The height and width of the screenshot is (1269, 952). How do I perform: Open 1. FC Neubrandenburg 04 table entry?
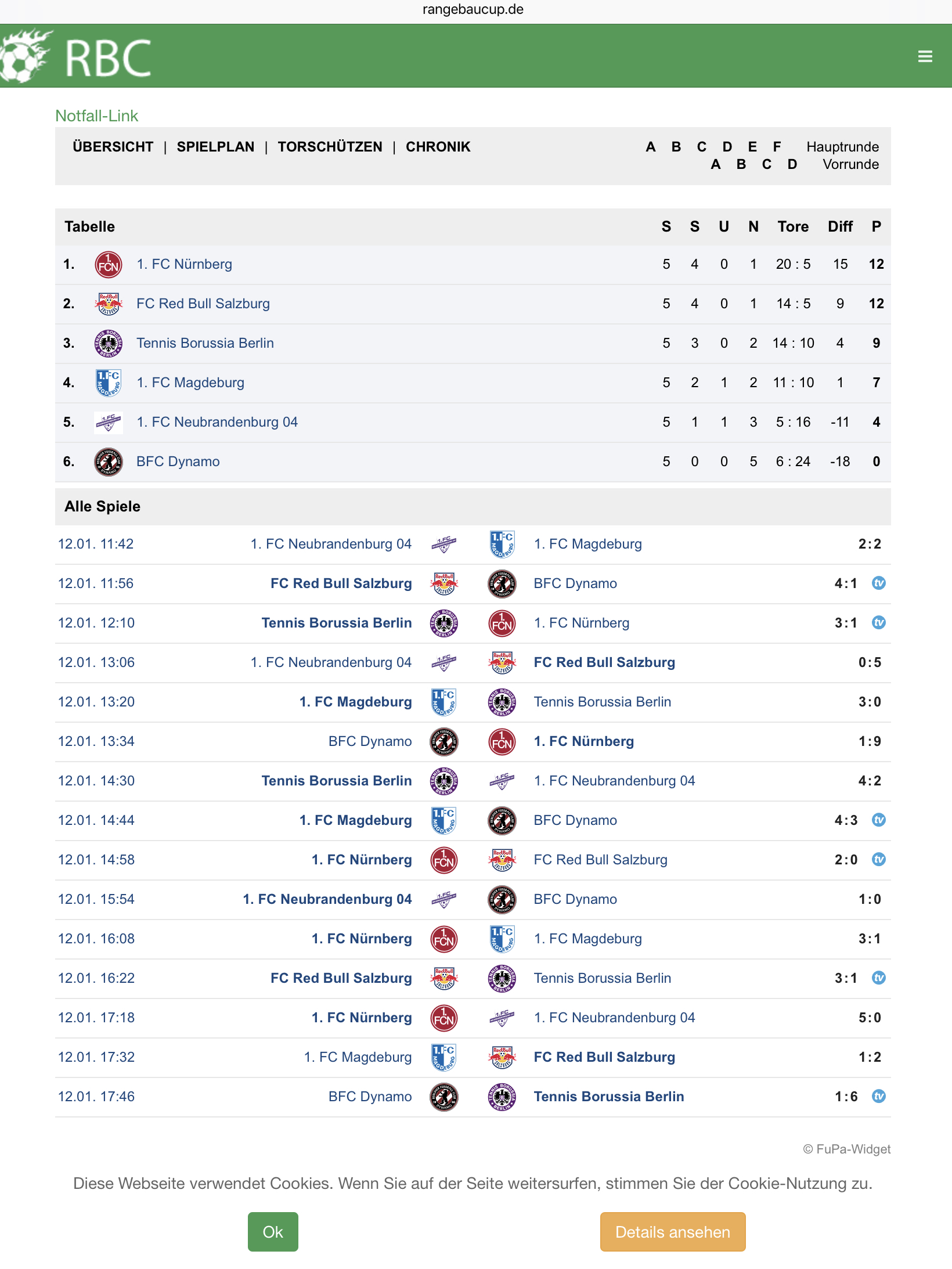click(217, 422)
